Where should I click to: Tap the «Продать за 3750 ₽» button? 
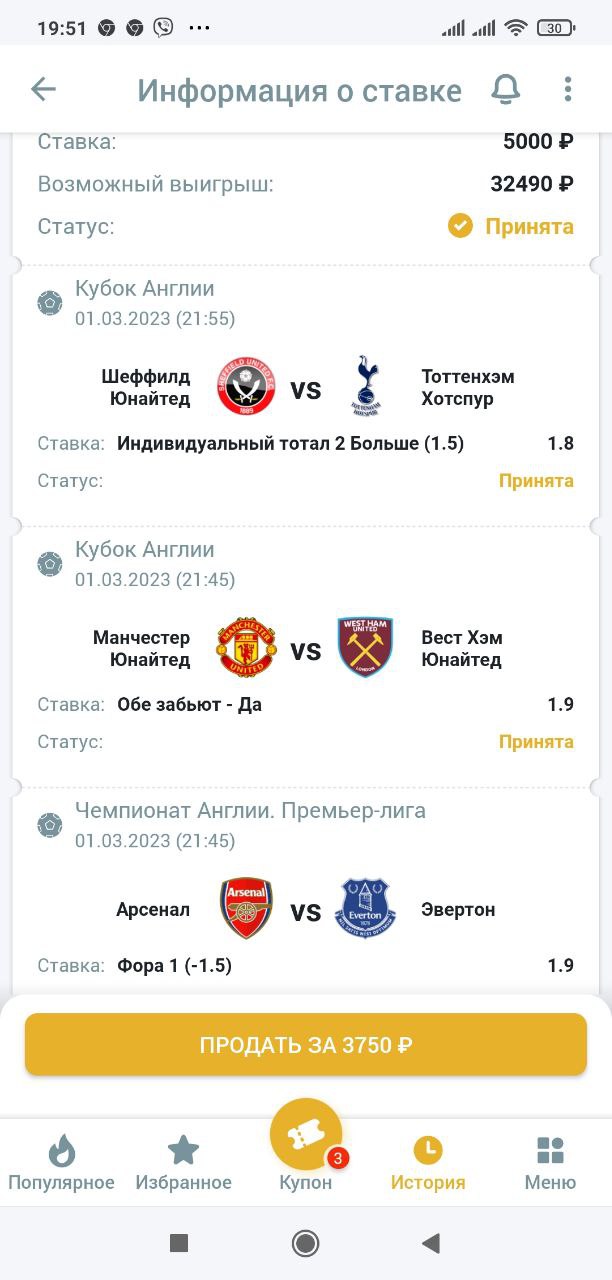tap(306, 1045)
